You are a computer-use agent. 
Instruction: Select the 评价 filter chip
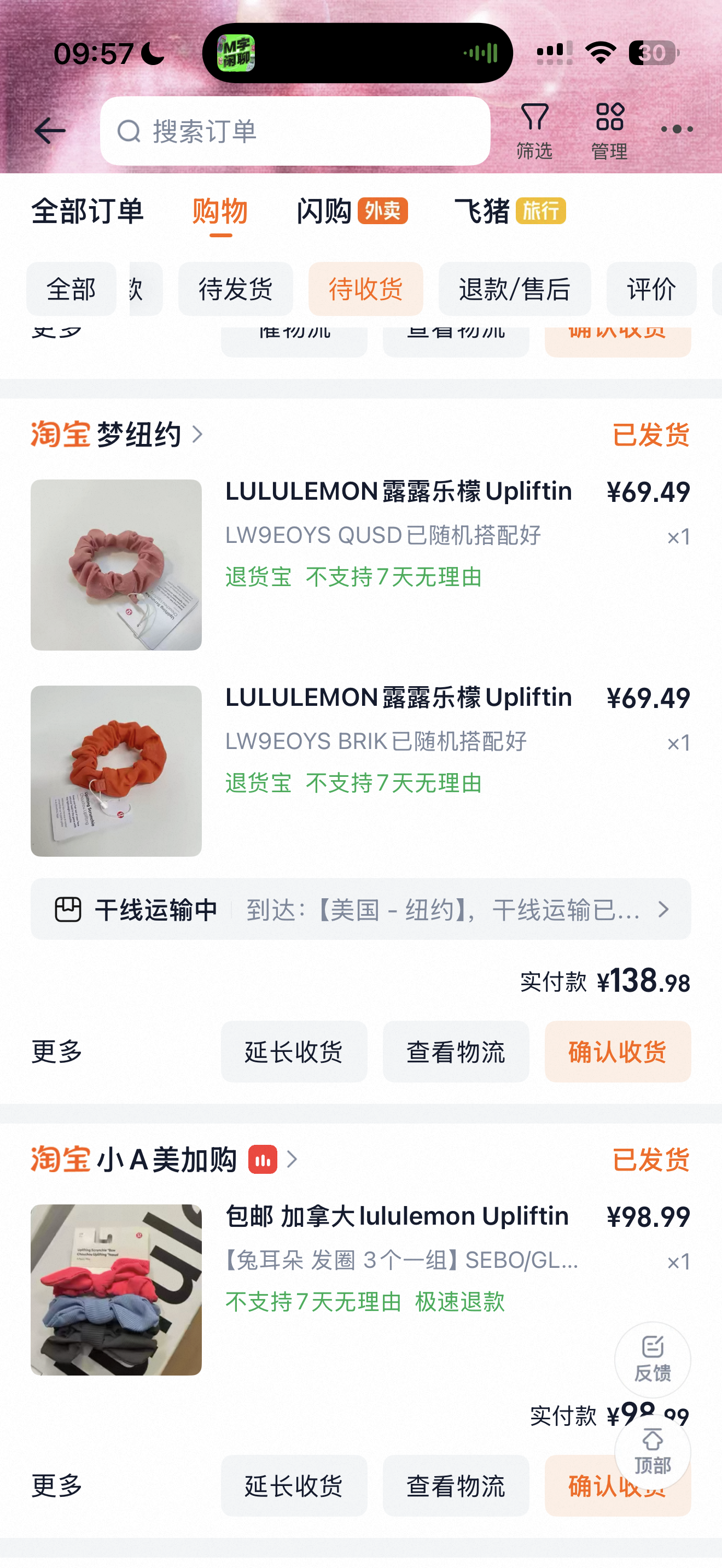pyautogui.click(x=651, y=289)
